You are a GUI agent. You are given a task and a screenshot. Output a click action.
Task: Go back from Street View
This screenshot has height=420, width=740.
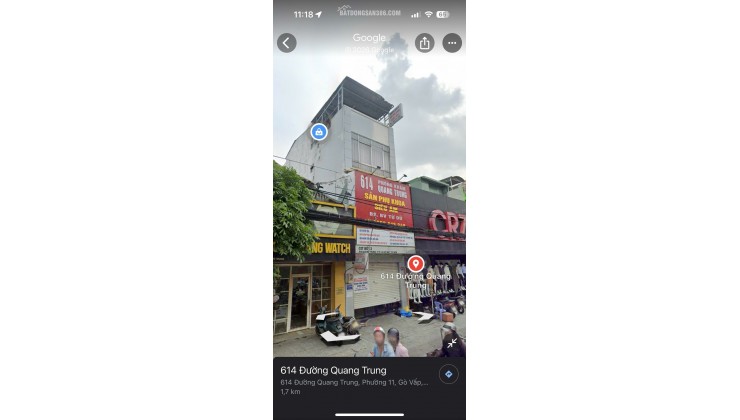click(287, 43)
